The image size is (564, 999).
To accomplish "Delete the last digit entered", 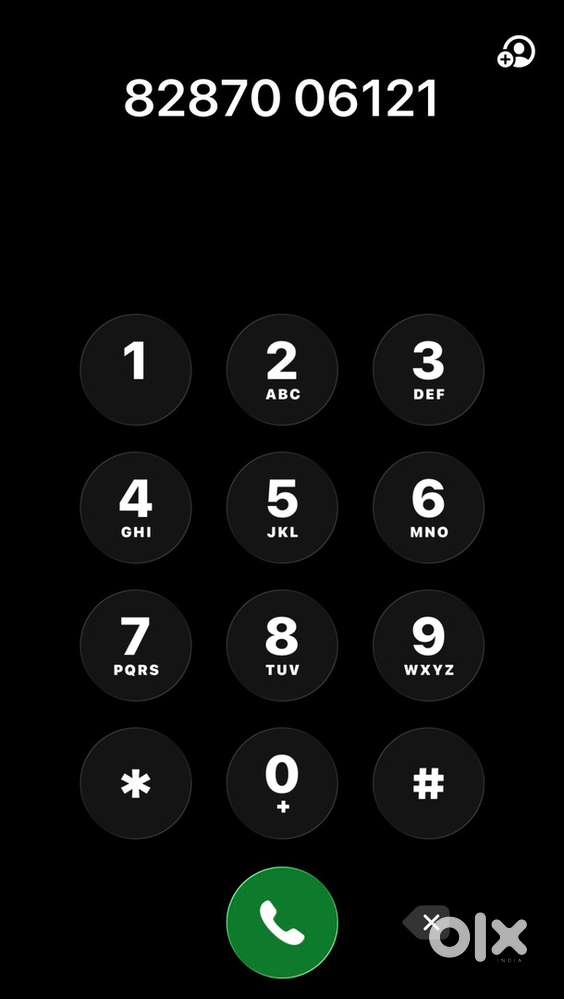I will (x=426, y=922).
